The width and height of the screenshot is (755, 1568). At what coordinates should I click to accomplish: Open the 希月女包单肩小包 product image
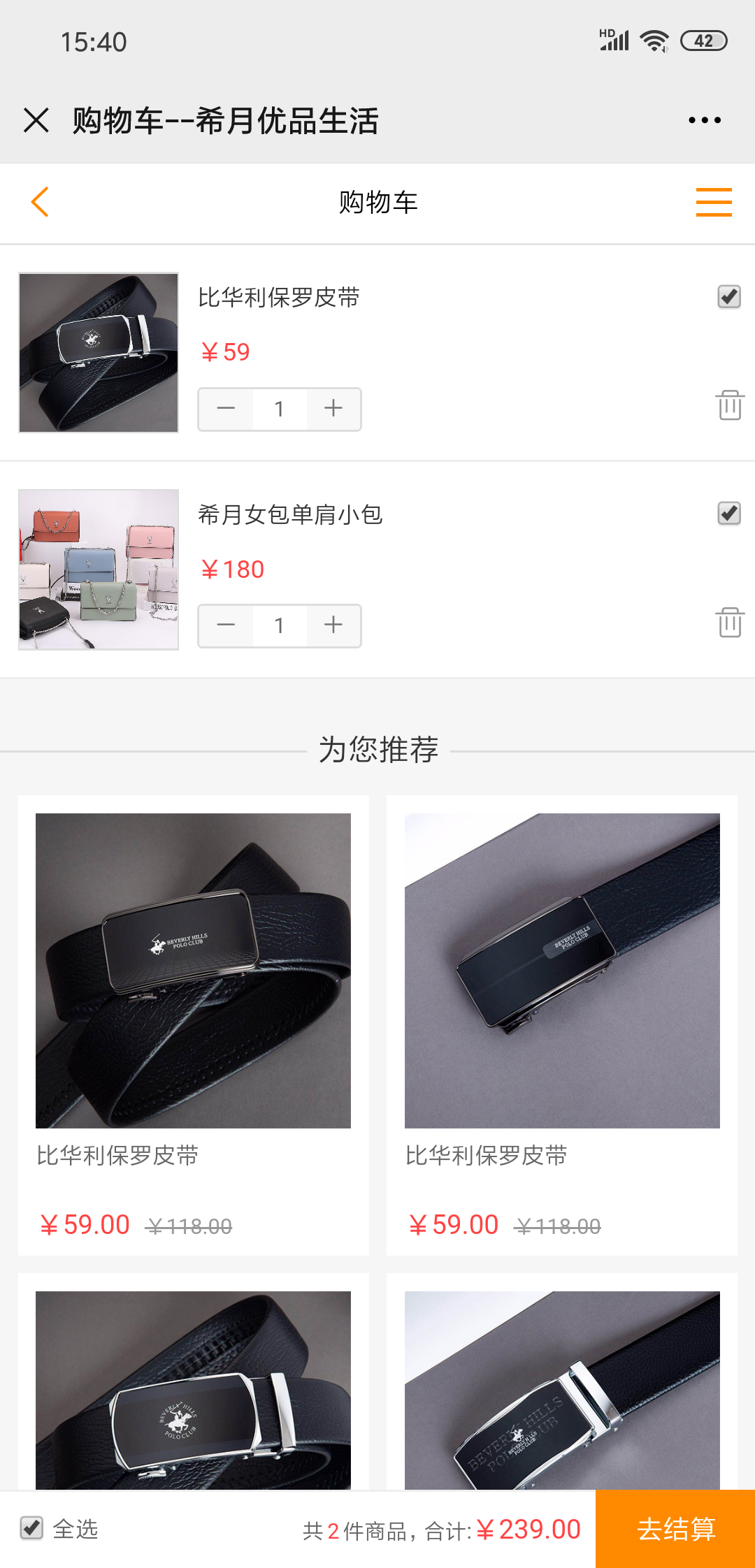click(99, 569)
